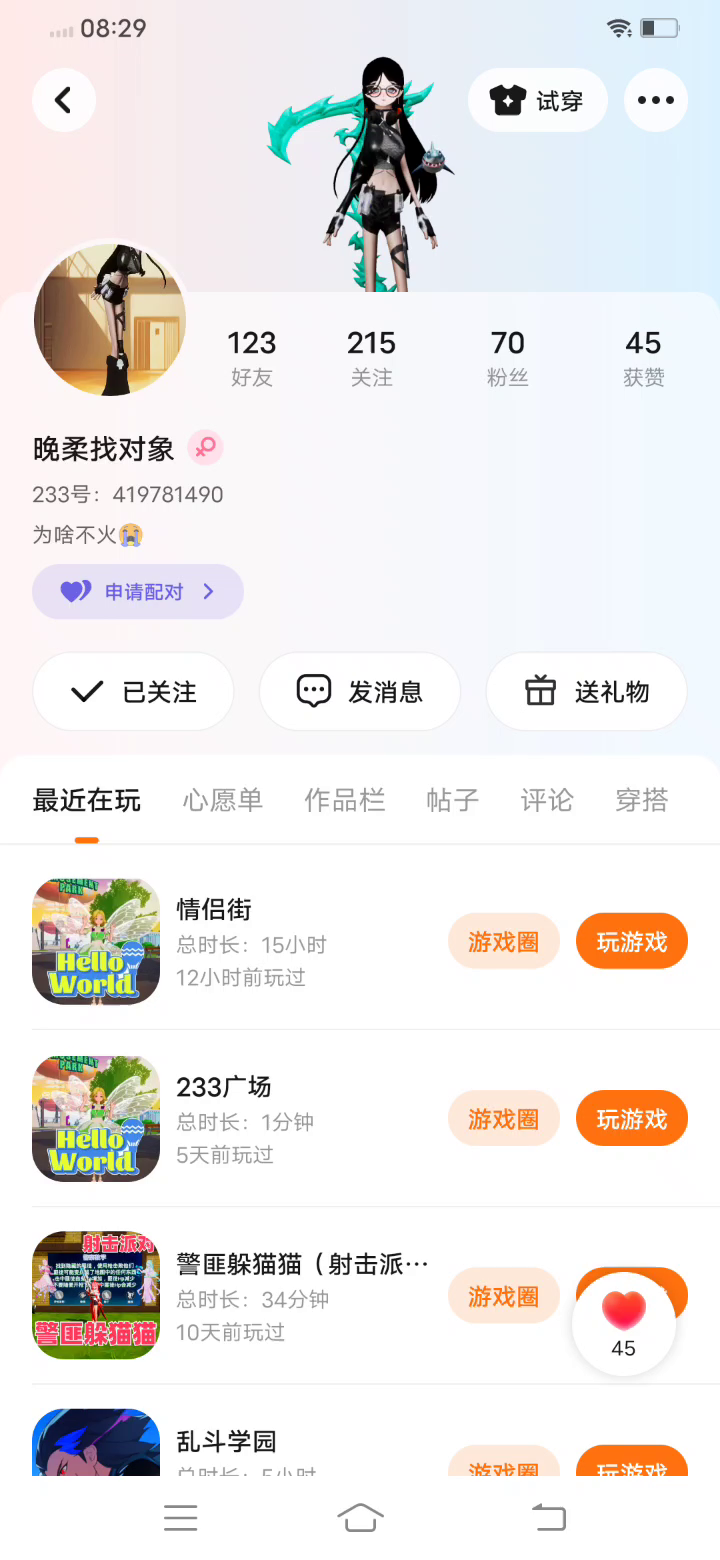
Task: Open the user's profile avatar
Action: 110,320
